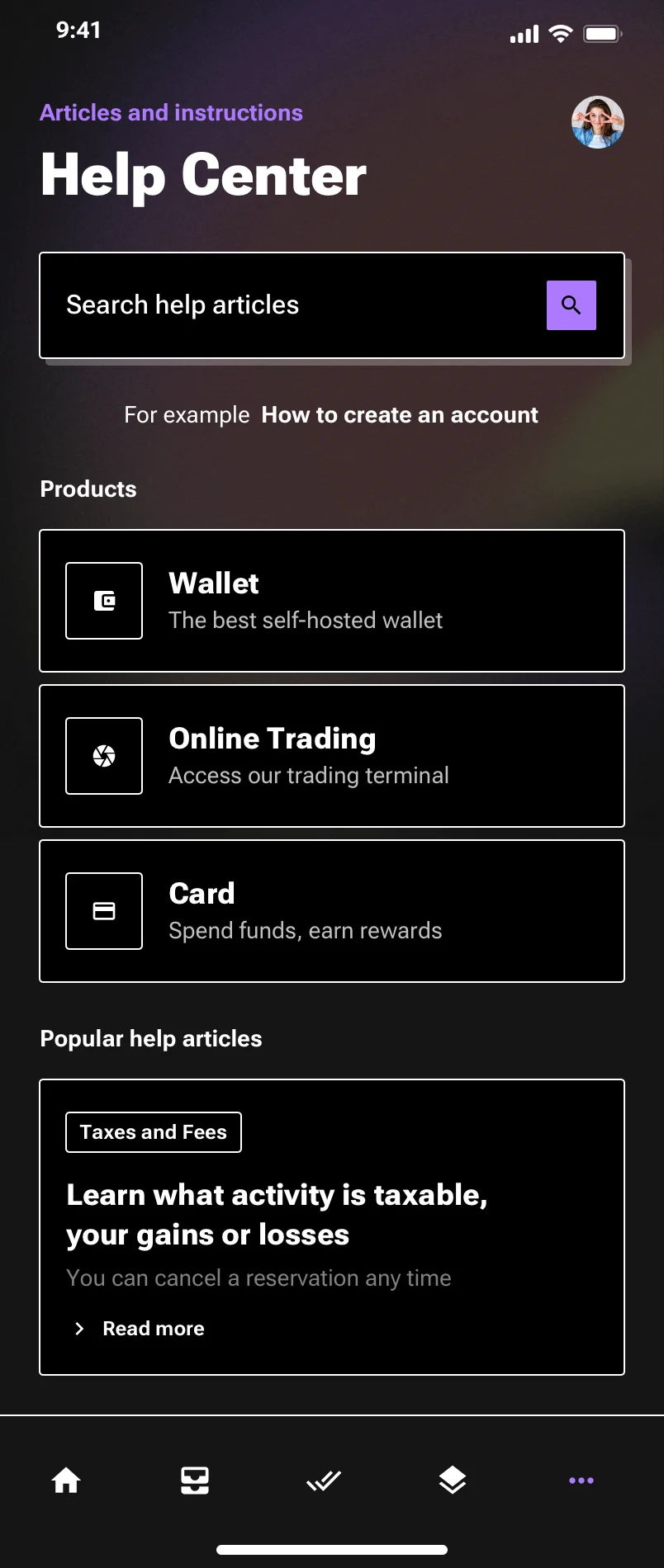Tap the search magnifier icon

point(571,305)
